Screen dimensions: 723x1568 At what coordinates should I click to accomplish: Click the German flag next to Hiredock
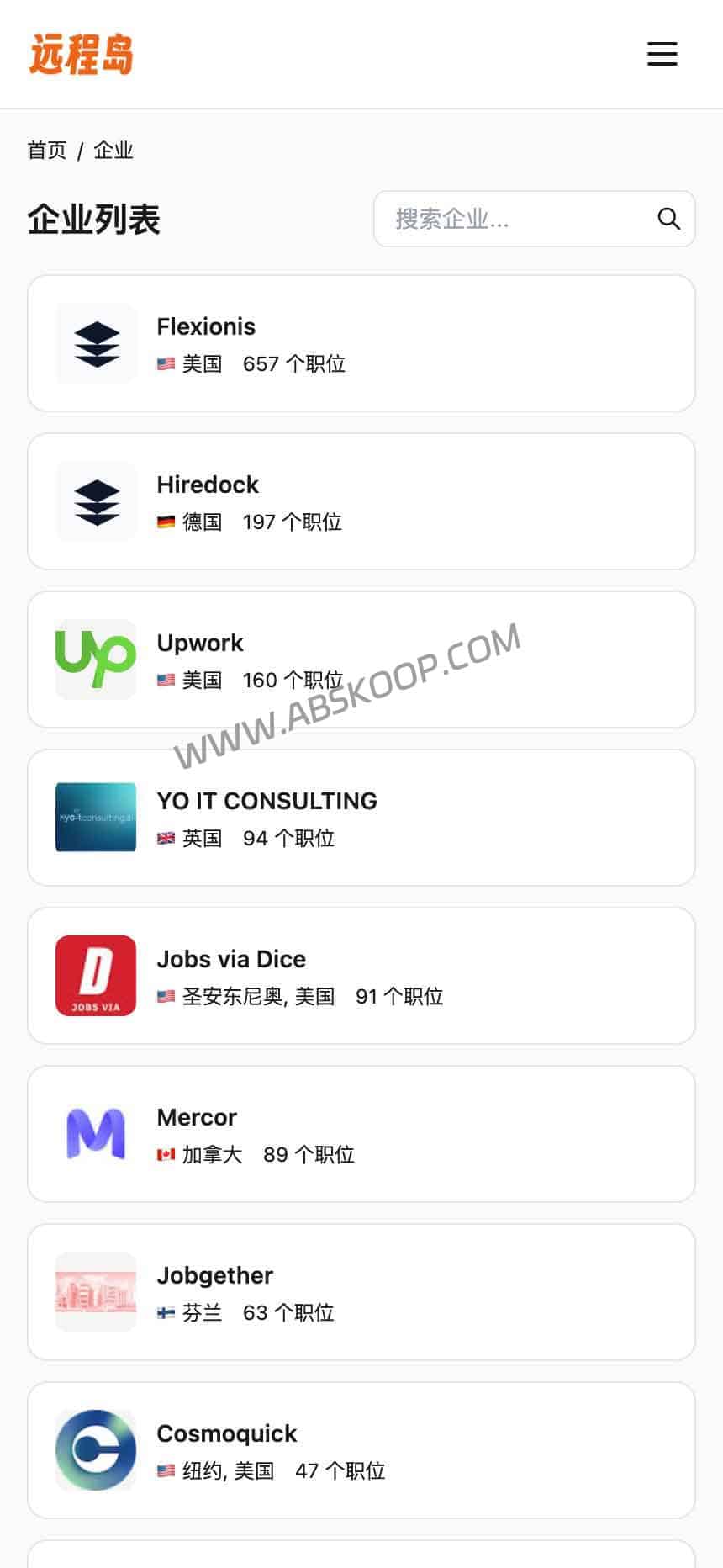pyautogui.click(x=166, y=522)
